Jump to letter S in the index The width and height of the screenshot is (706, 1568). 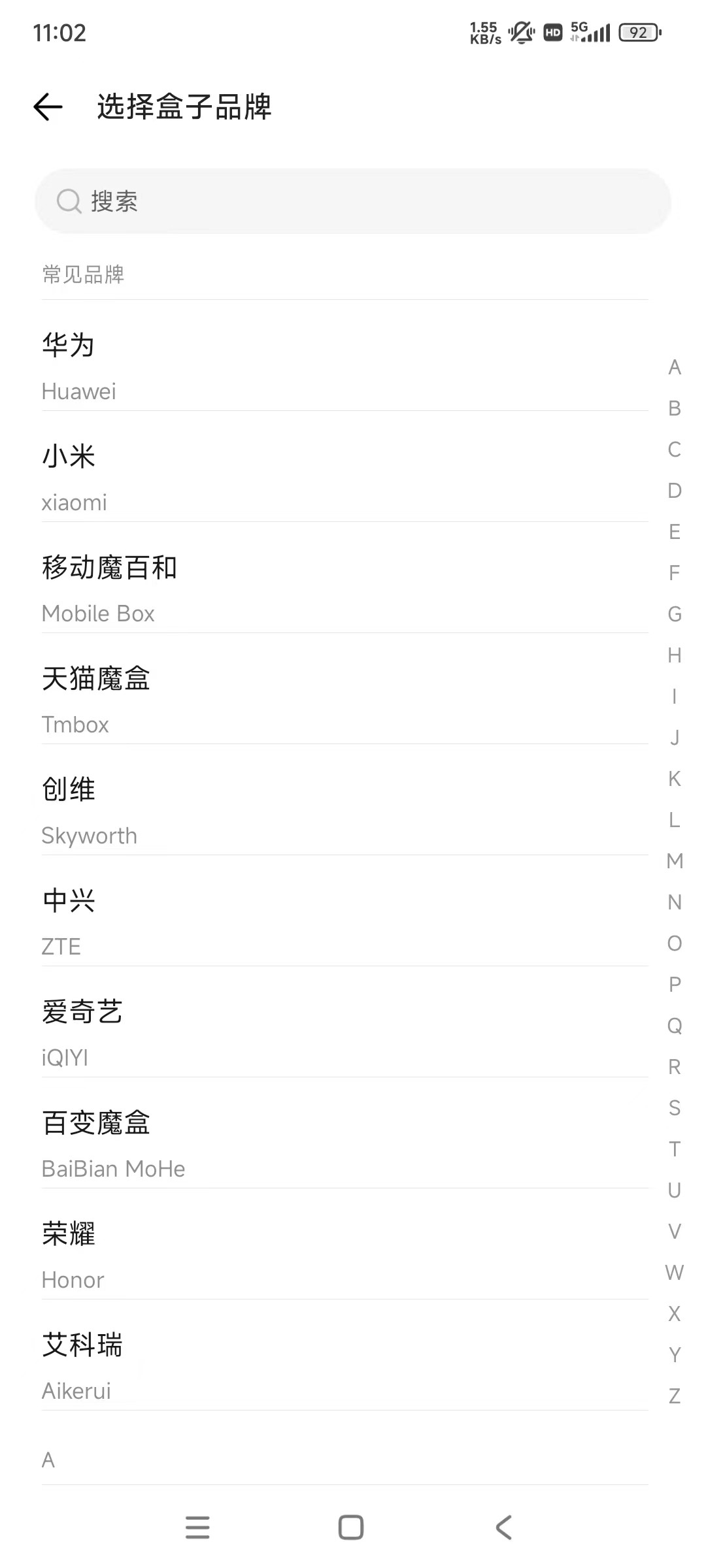pyautogui.click(x=675, y=1108)
